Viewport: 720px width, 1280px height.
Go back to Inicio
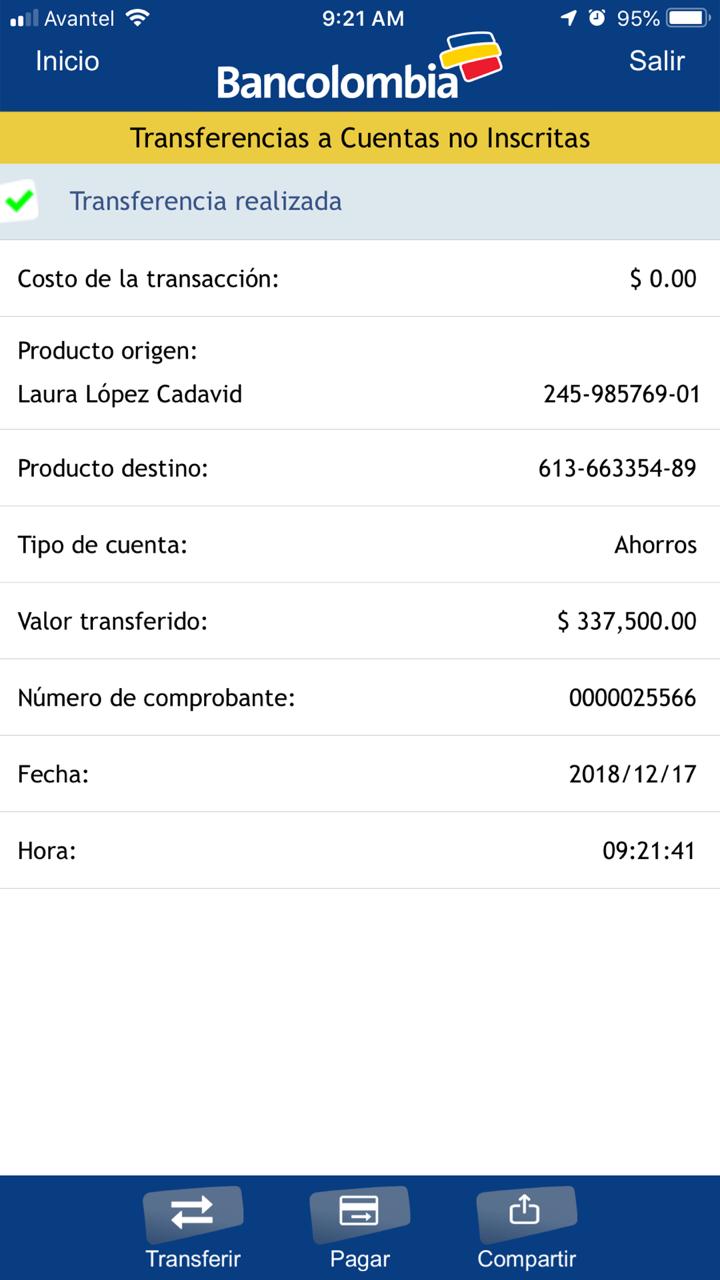67,61
